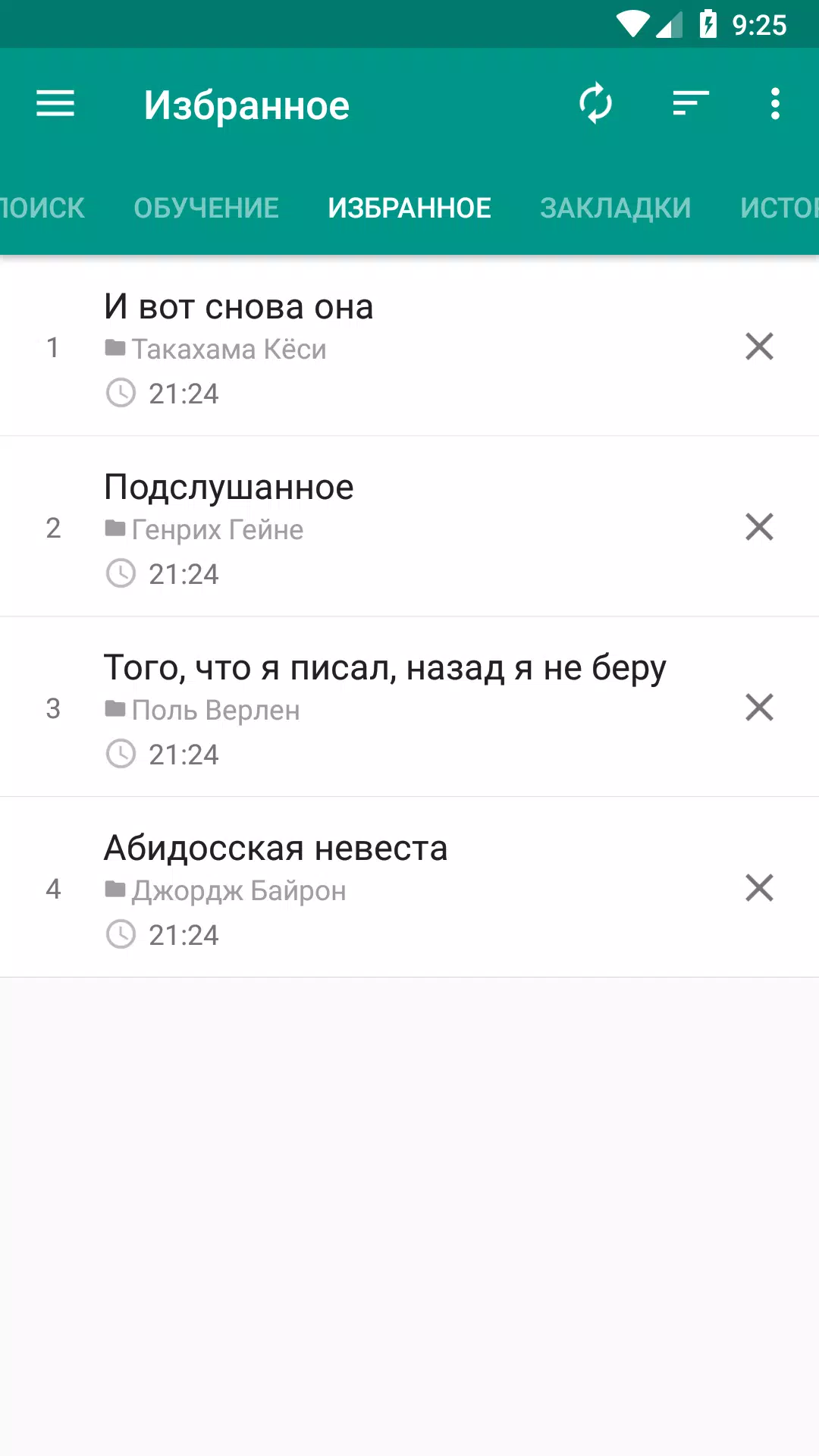
Task: Remove 'Того, что я писал' entry
Action: coord(758,708)
